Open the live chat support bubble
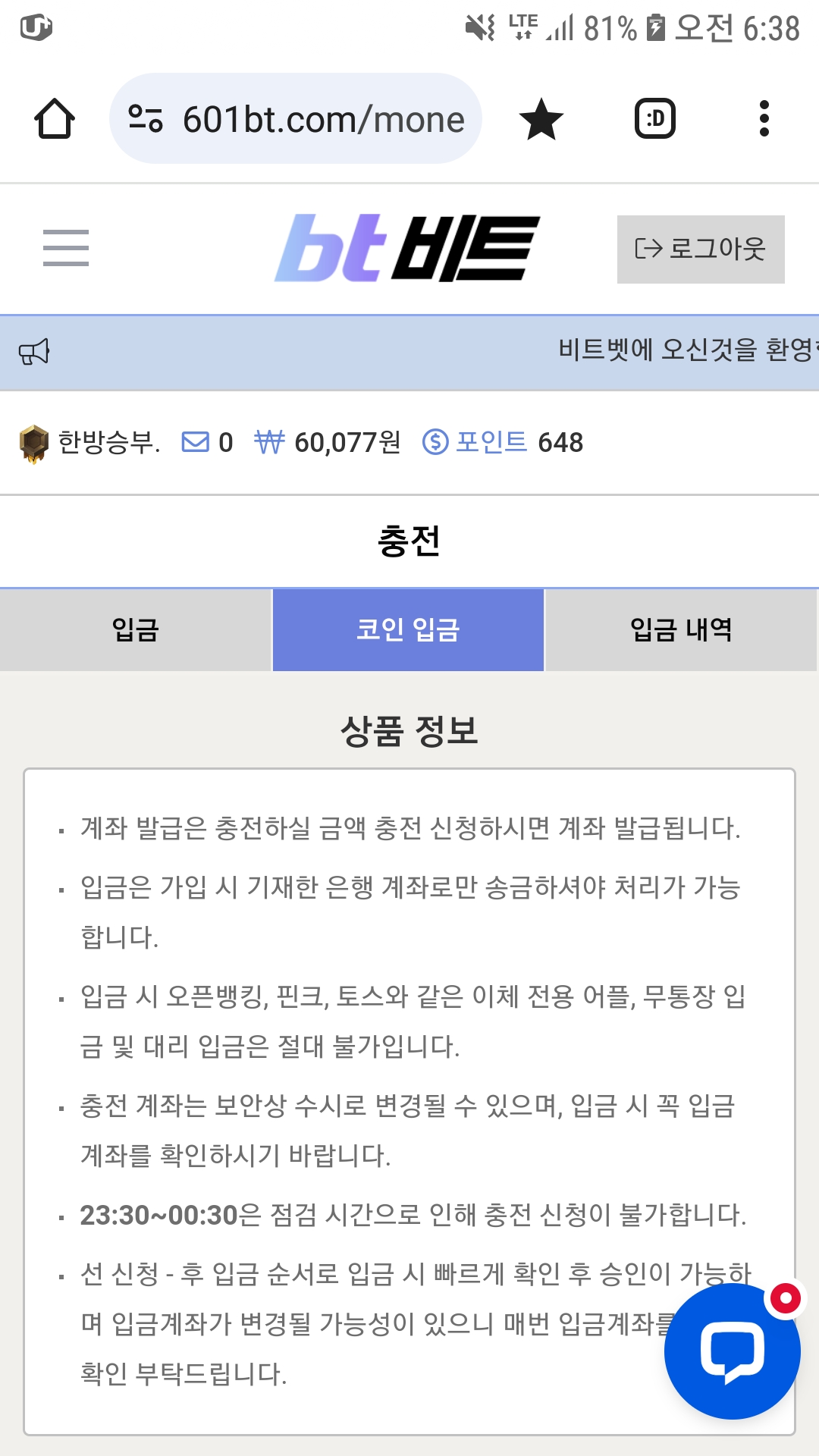Viewport: 819px width, 1456px height. pos(733,1351)
